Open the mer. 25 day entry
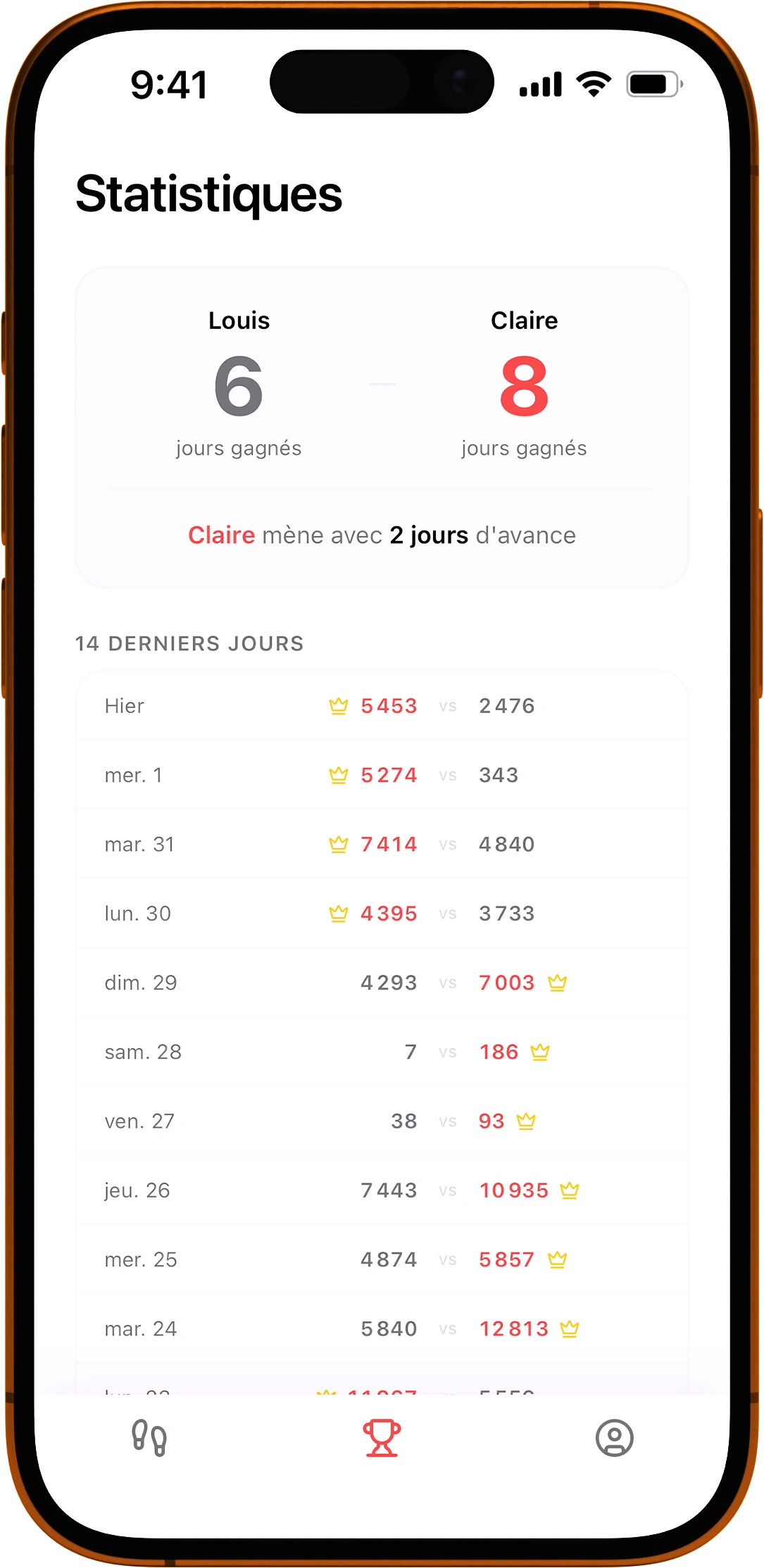Image resolution: width=764 pixels, height=1568 pixels. point(382,1259)
